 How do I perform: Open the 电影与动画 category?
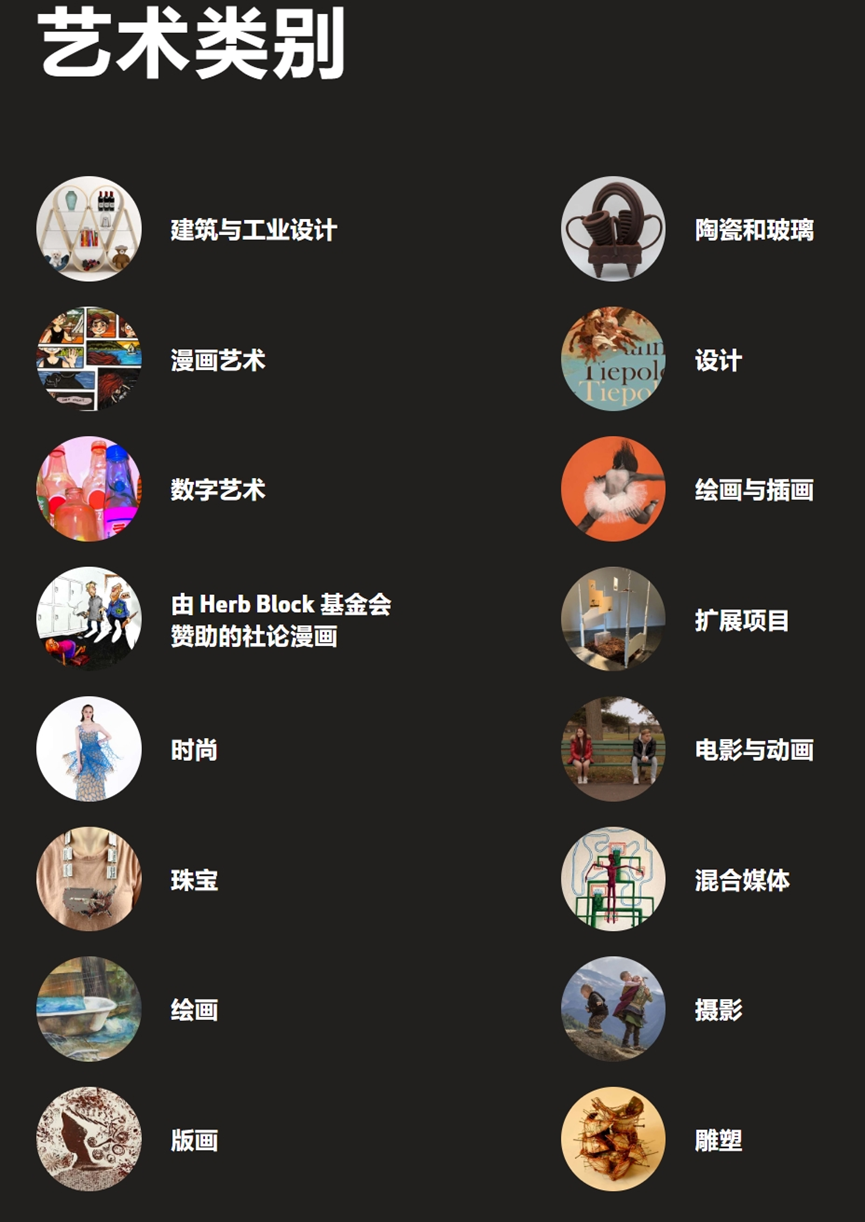click(x=754, y=750)
